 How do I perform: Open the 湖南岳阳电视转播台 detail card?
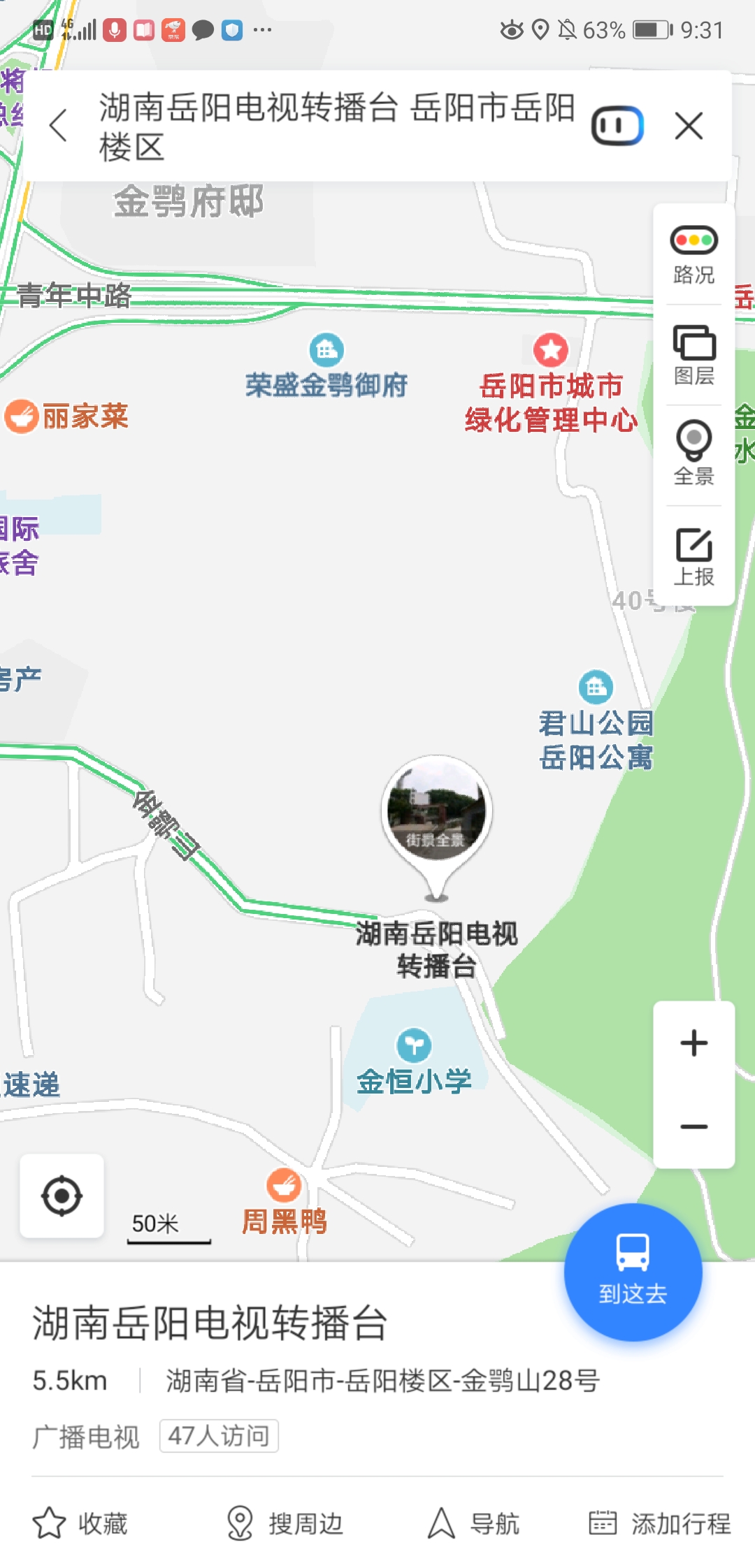[210, 1323]
